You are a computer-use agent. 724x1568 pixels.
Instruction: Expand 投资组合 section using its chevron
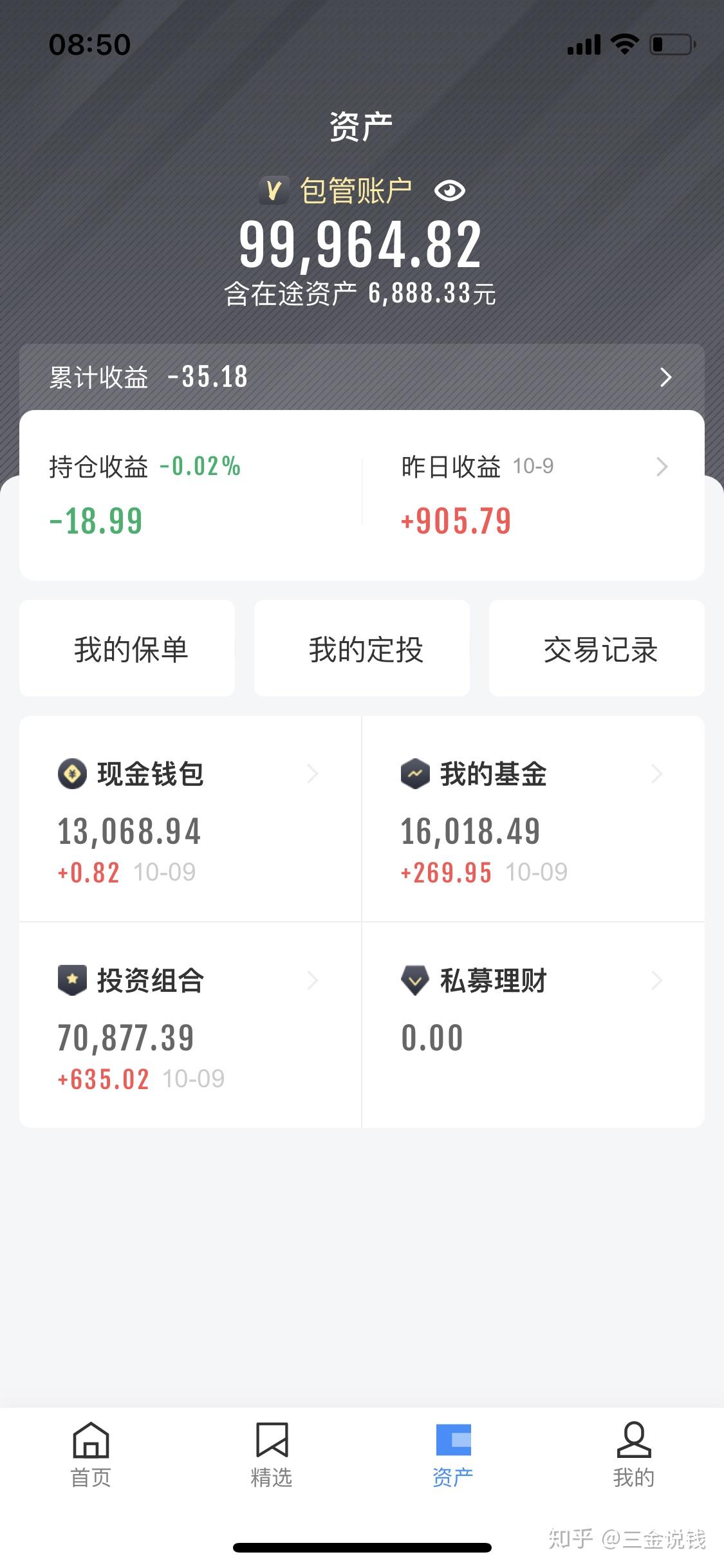pos(313,980)
